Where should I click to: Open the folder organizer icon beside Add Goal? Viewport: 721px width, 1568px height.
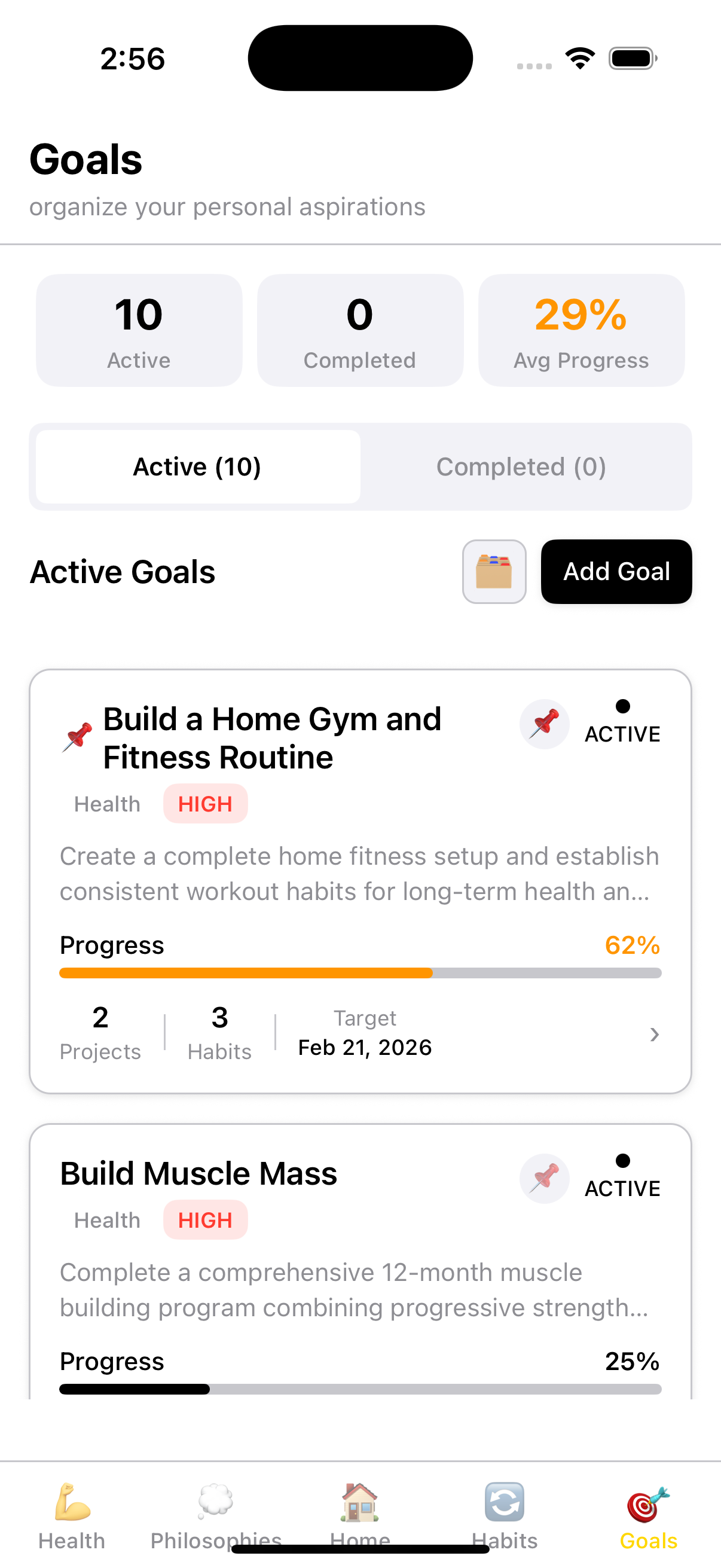point(494,572)
